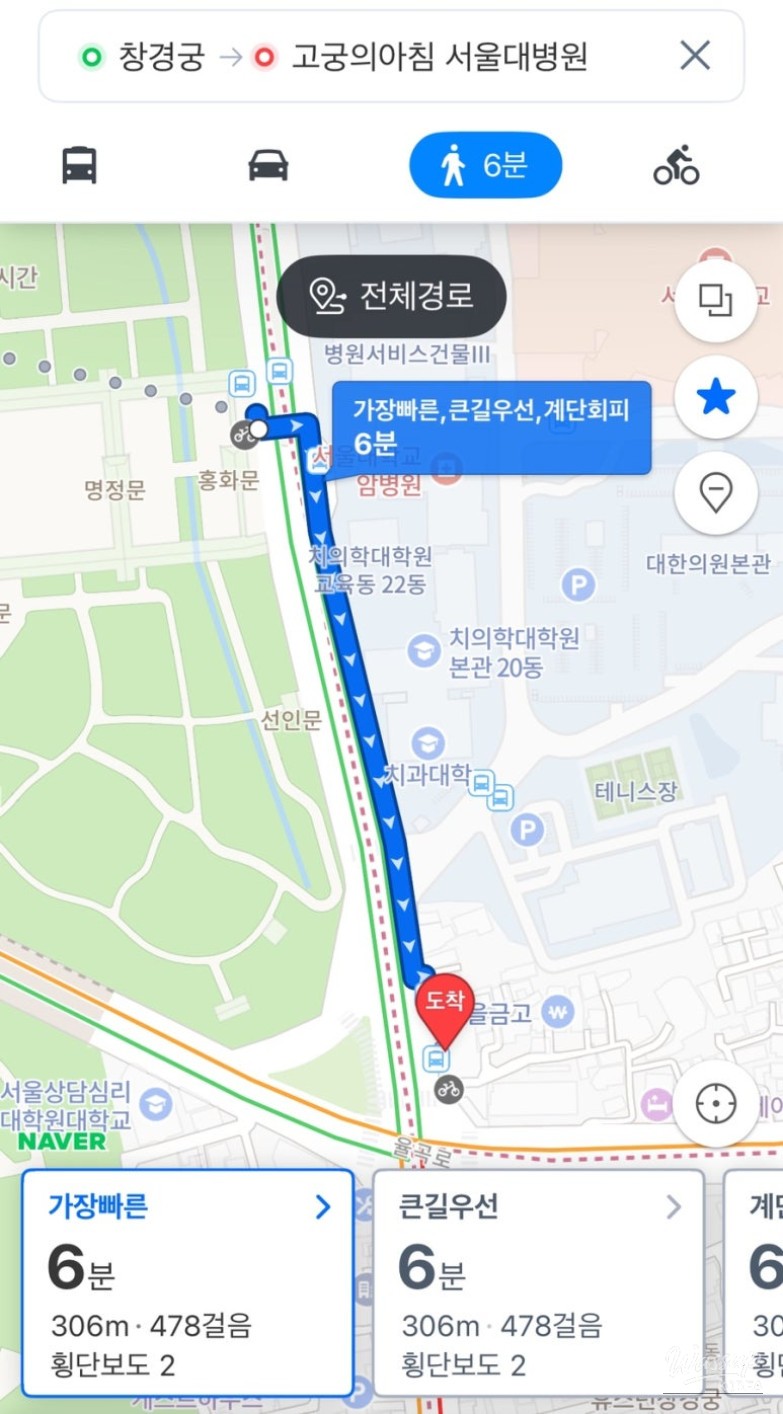The width and height of the screenshot is (783, 1414).
Task: Open the map layers button
Action: point(716,300)
